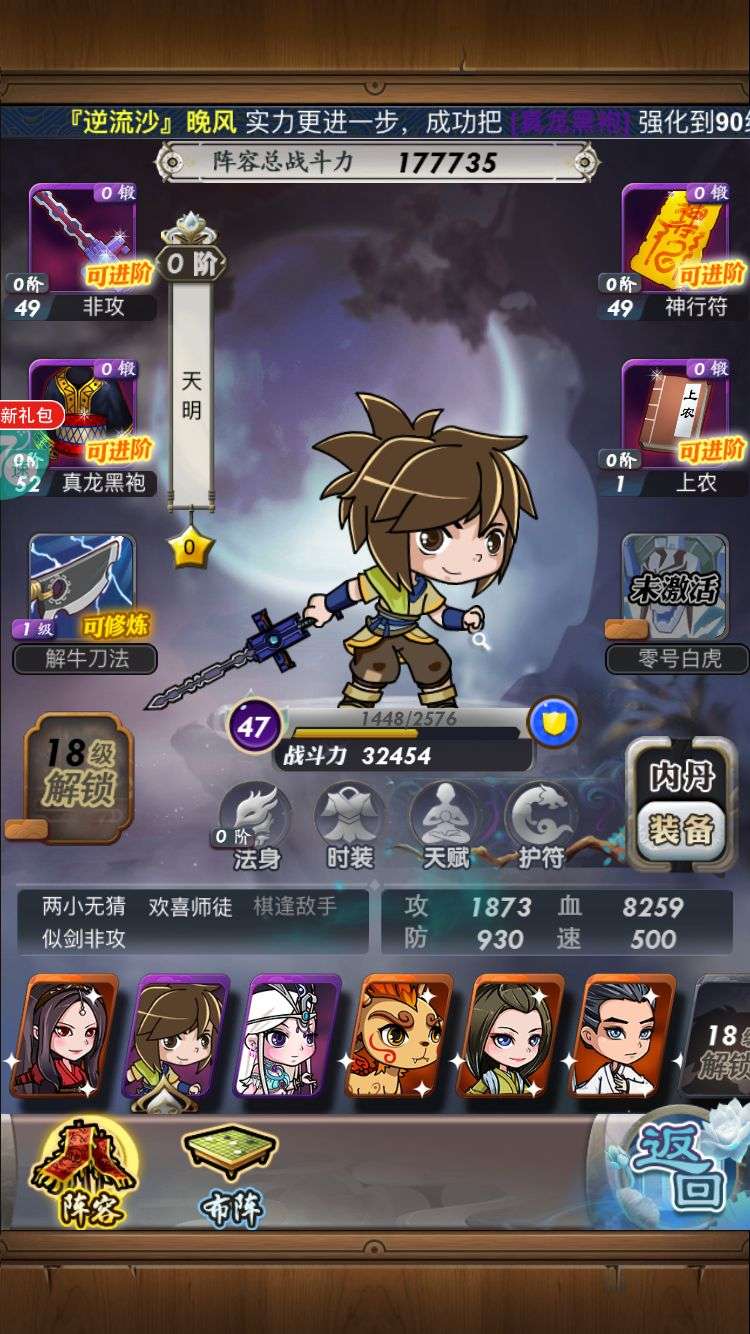Select the red-eyed dark-haired hero portrait
Image resolution: width=750 pixels, height=1334 pixels.
tap(62, 1035)
